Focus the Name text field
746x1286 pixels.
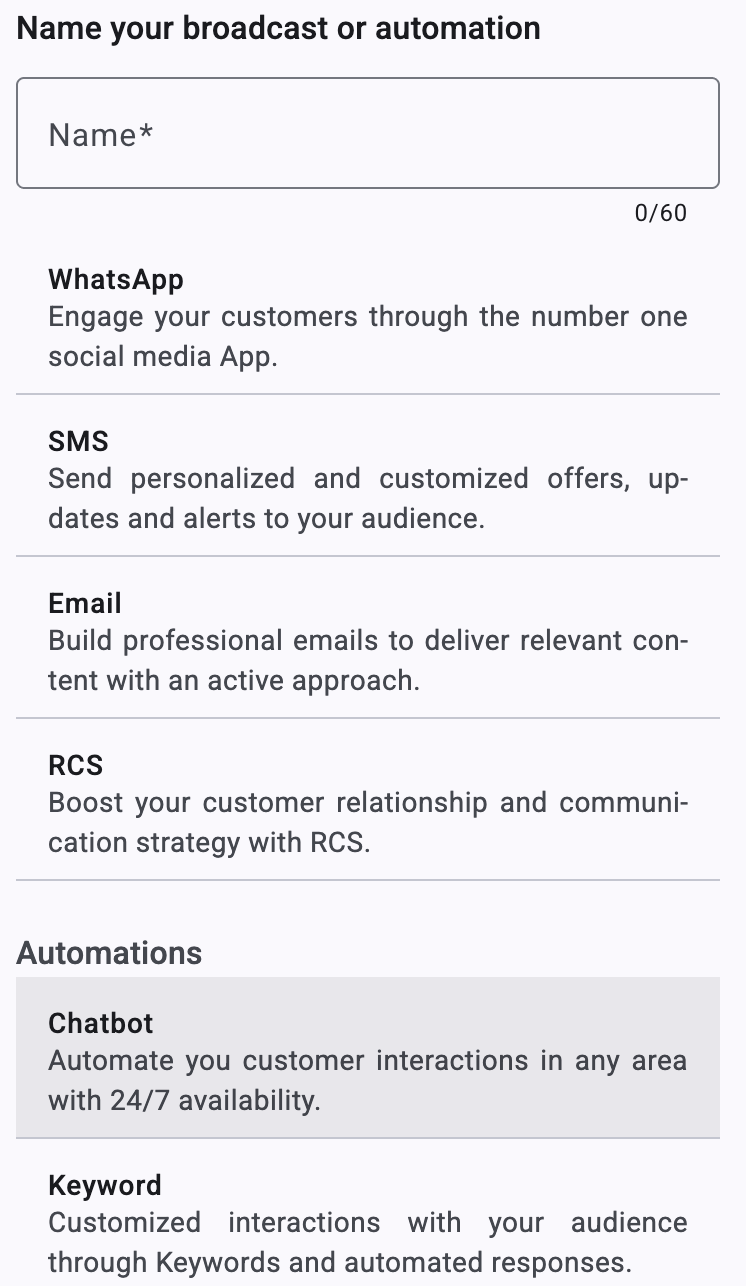click(368, 133)
